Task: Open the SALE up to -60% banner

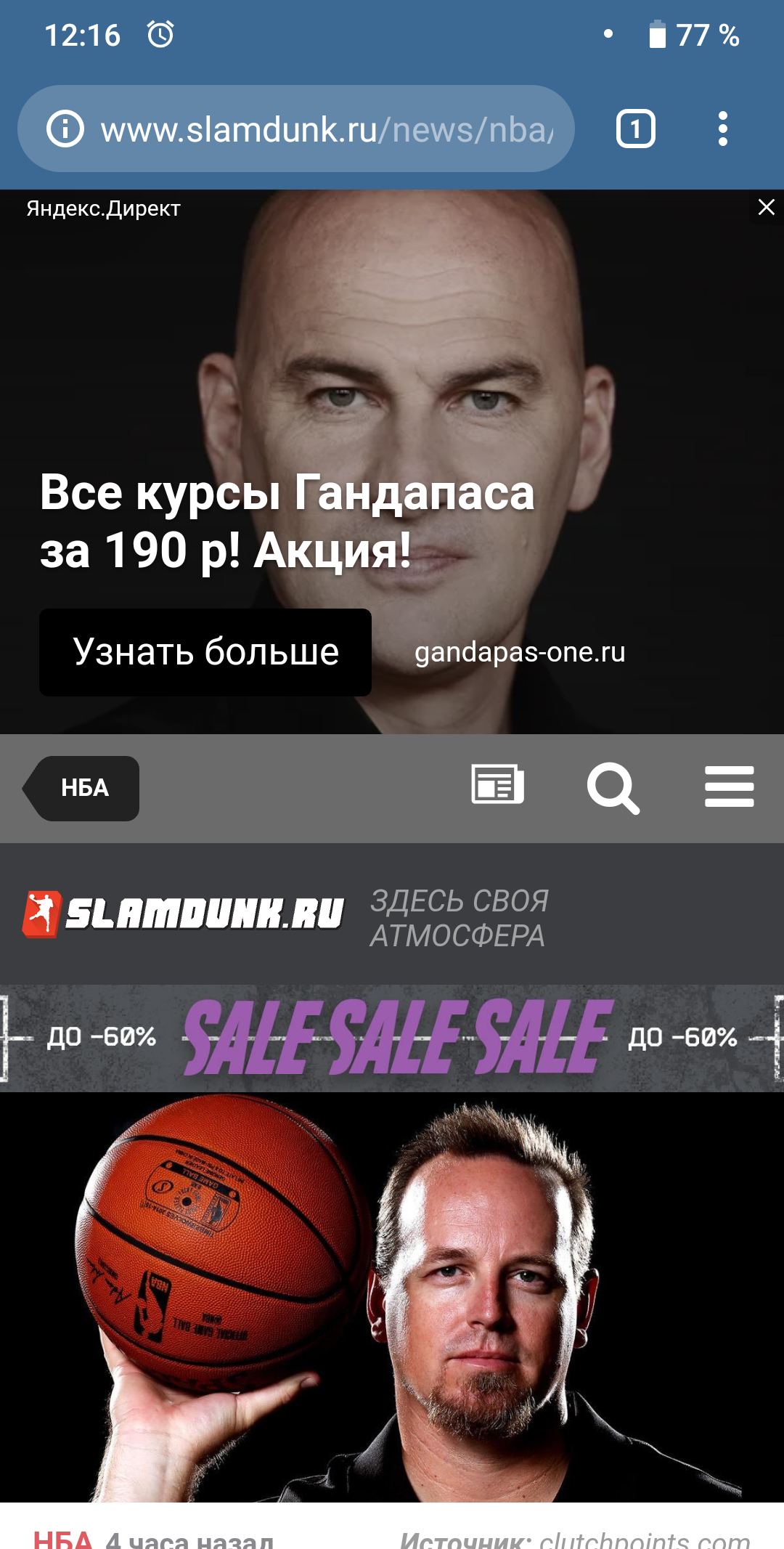Action: tap(392, 1038)
